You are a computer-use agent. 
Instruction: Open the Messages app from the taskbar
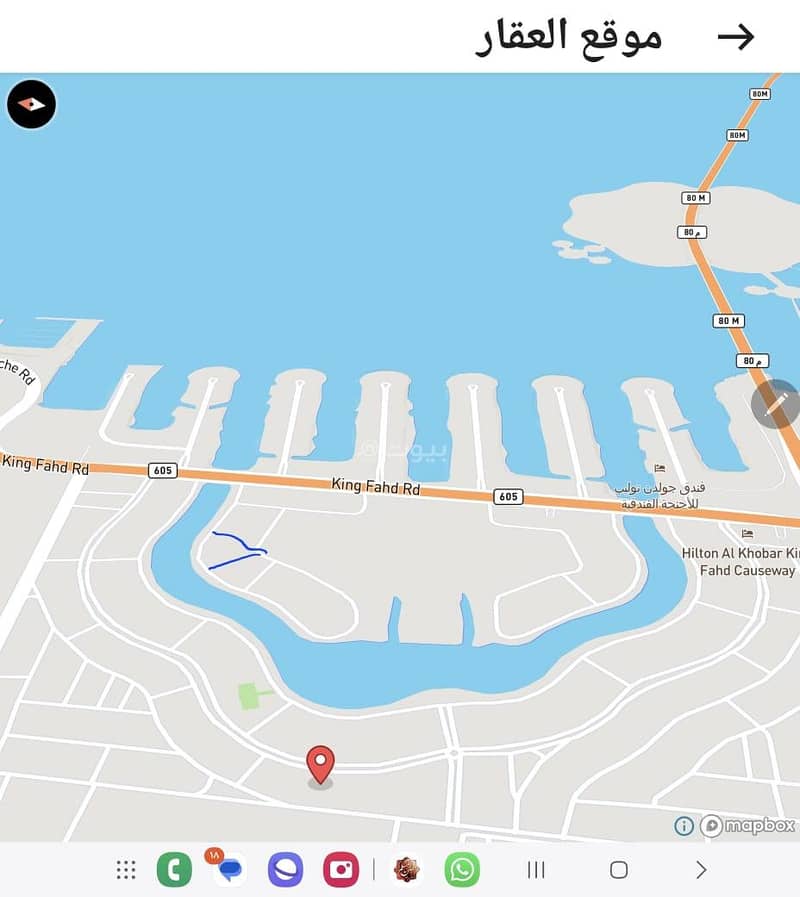click(230, 870)
